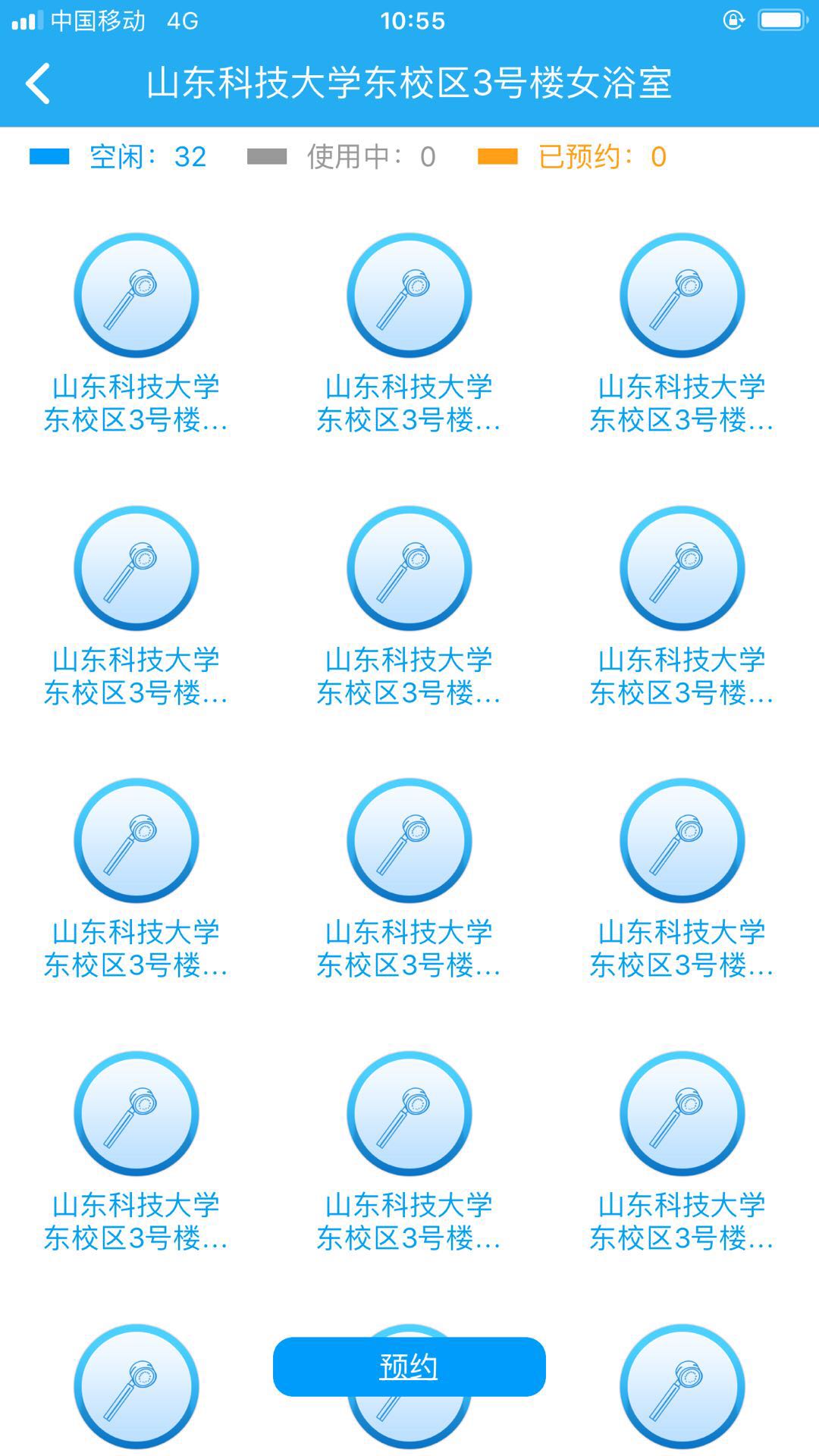
Task: Tap the 预约 reservation button
Action: [x=409, y=1367]
